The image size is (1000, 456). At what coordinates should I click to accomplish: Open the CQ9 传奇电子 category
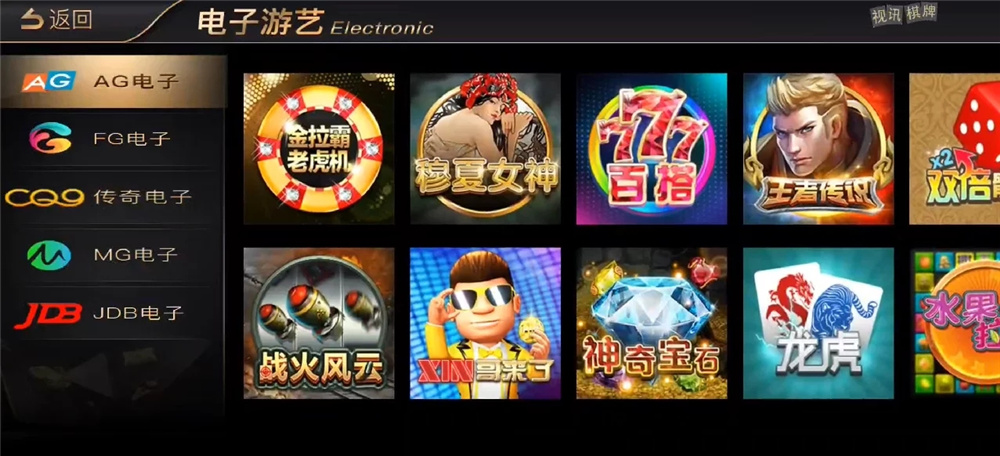113,197
